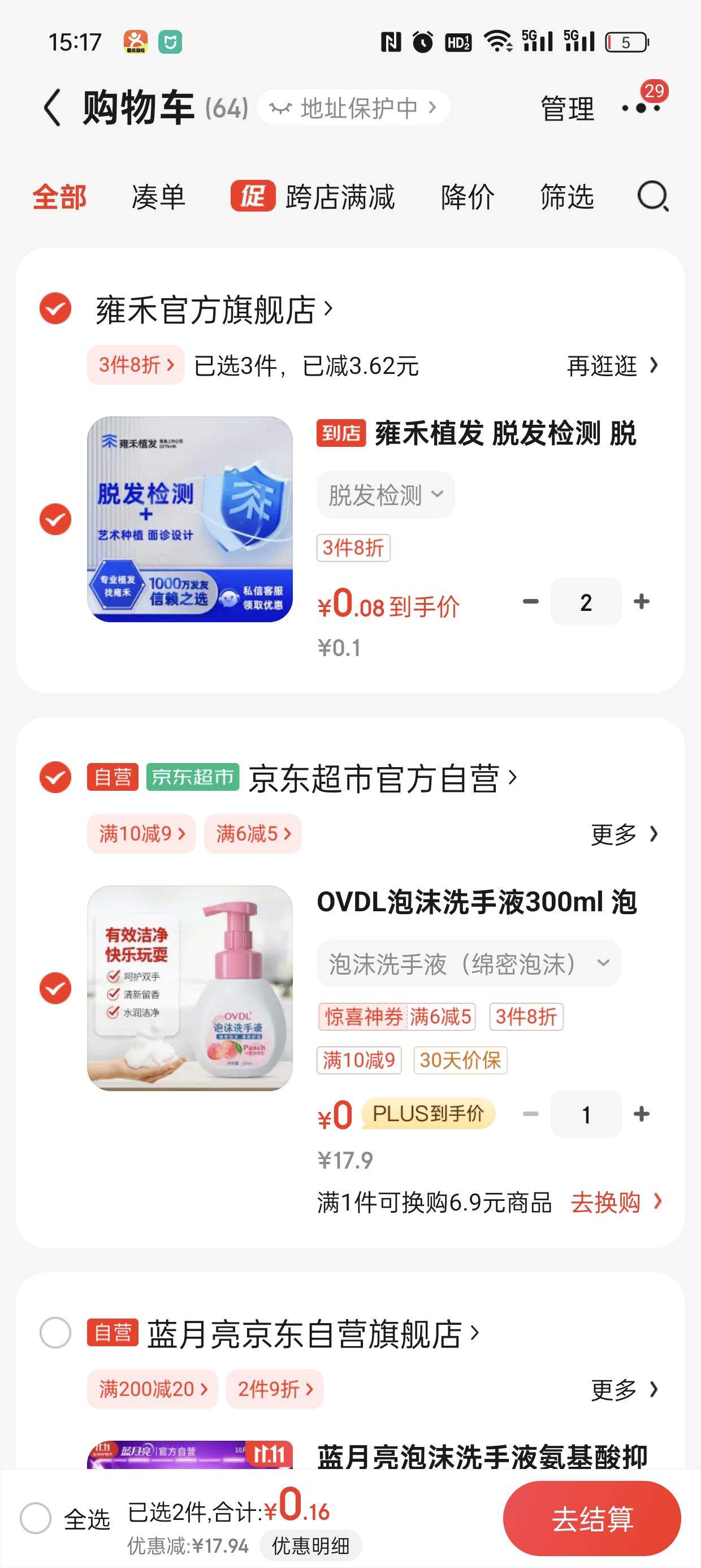Viewport: 701px width, 1568px height.
Task: Deselect the 雍禾官方旗舰店 store checkbox
Action: (54, 309)
